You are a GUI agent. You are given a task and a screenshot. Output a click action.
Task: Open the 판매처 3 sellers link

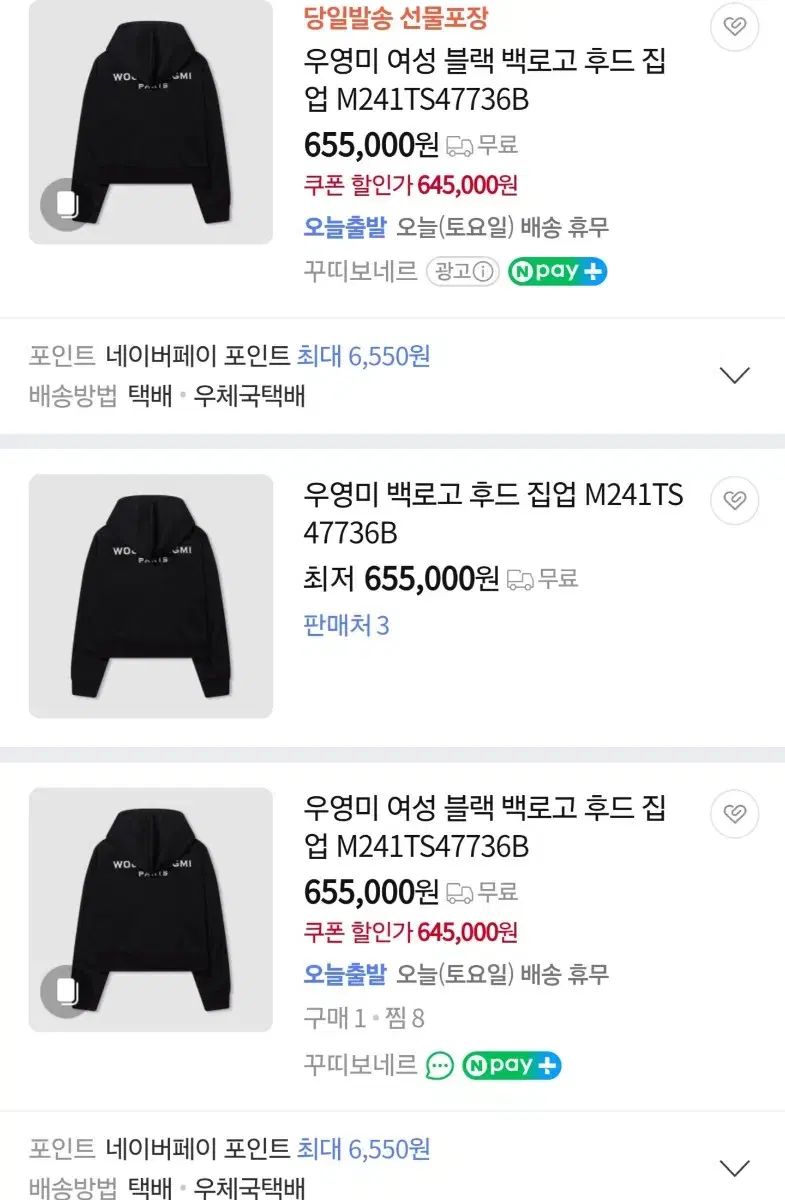[x=346, y=626]
